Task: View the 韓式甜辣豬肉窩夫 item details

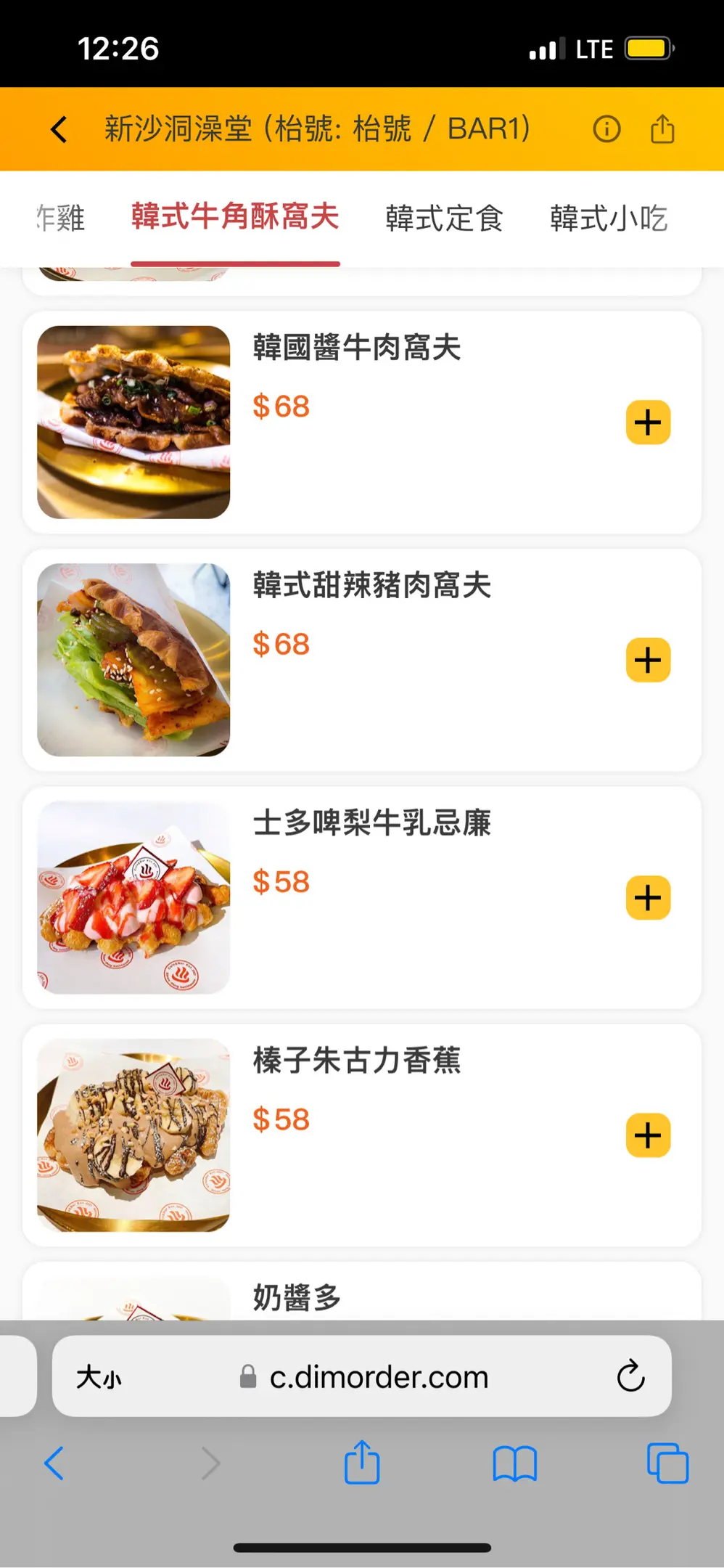Action: [x=371, y=586]
